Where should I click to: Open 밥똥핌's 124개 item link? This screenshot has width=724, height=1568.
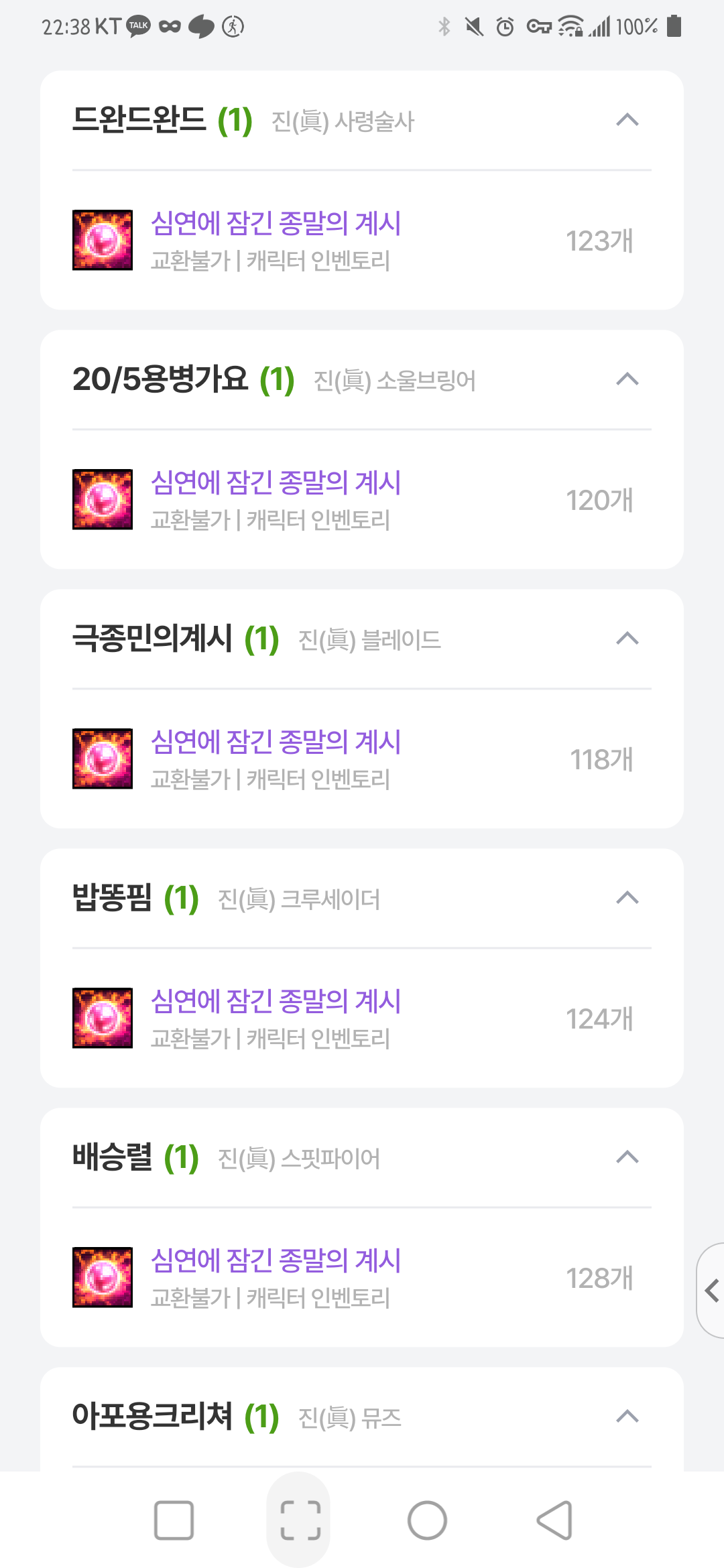tap(276, 1002)
